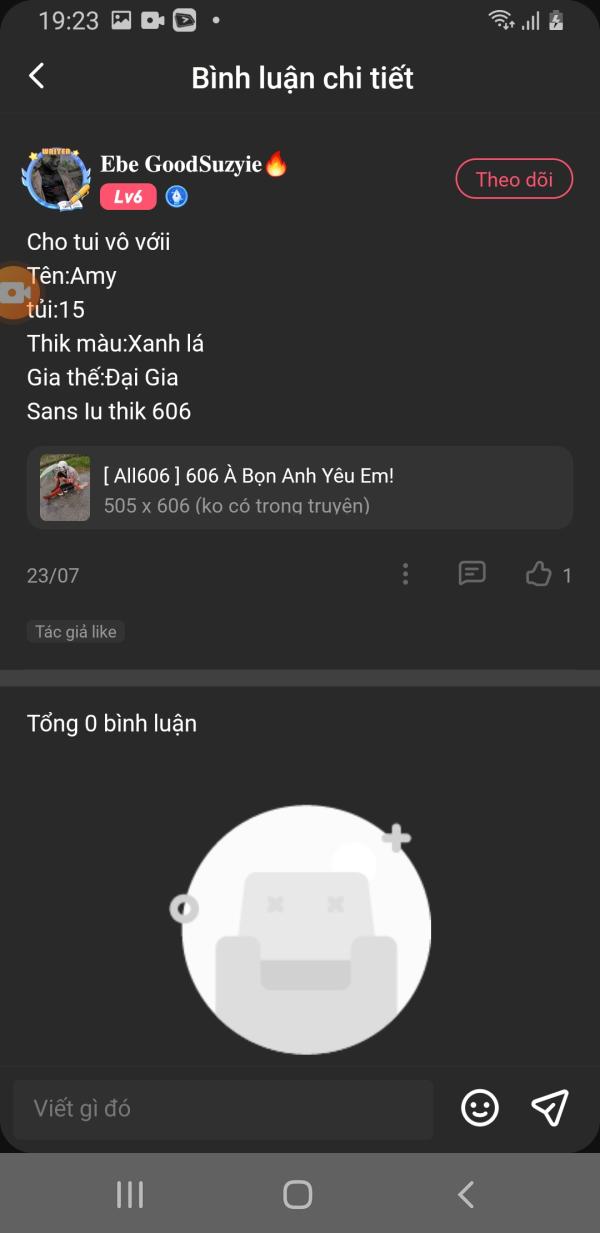
Task: Open the recent apps view
Action: tap(130, 1194)
